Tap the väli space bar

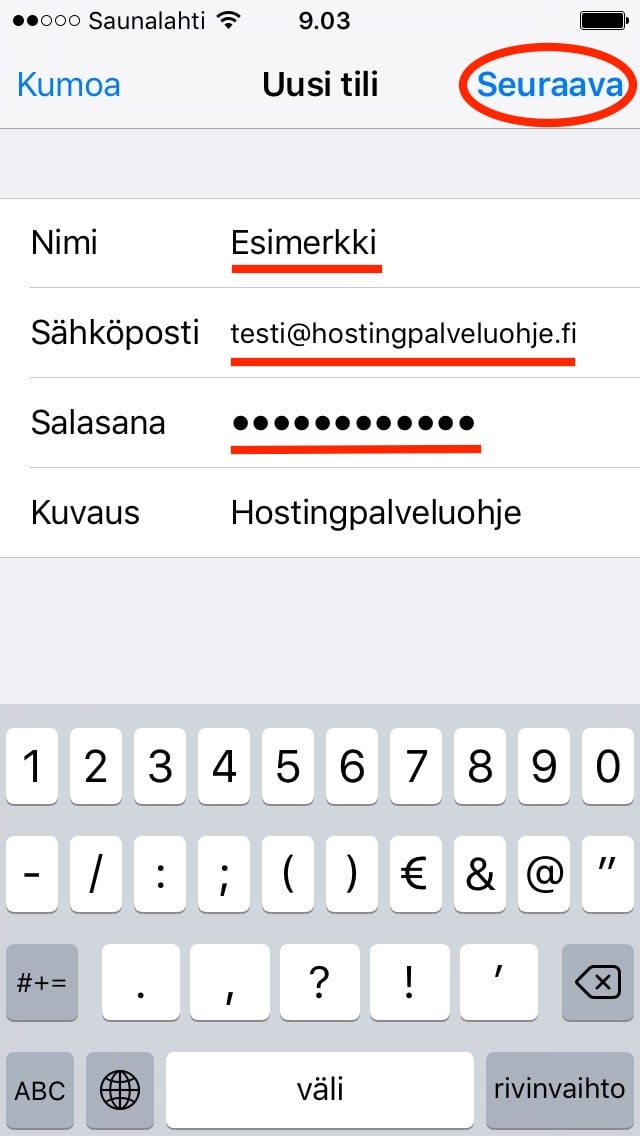320,1090
